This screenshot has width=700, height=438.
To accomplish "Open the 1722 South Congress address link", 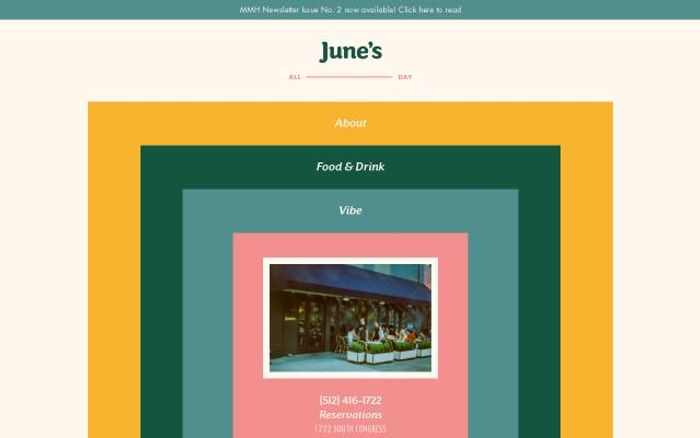I will (x=350, y=429).
